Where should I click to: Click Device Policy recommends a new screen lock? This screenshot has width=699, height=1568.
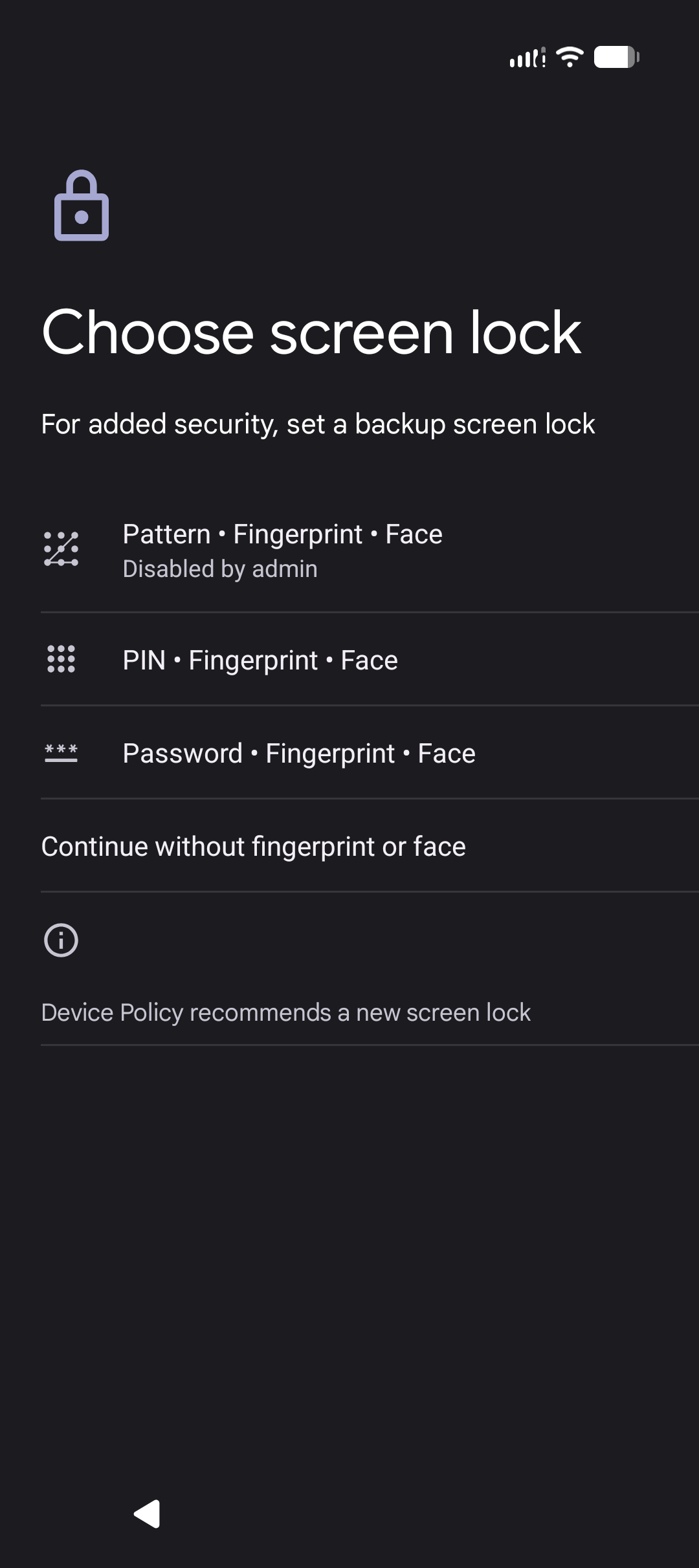(x=285, y=1012)
